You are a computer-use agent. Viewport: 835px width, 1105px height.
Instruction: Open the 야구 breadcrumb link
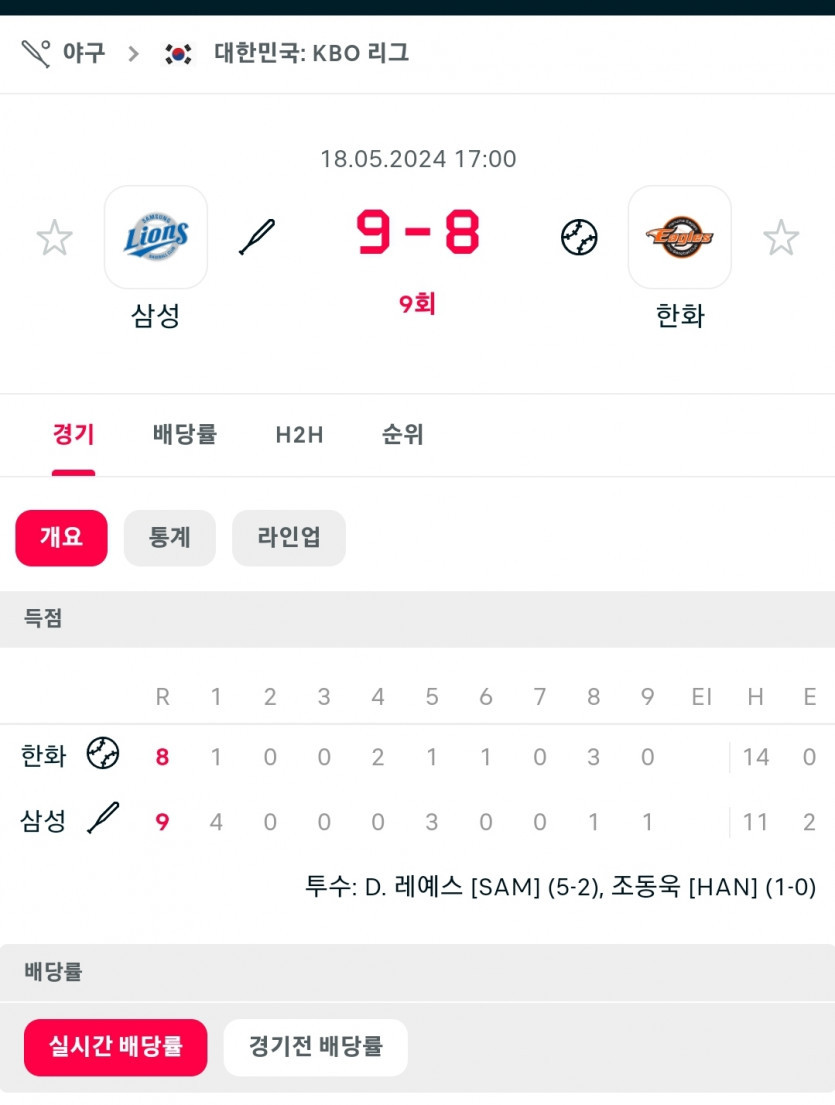pyautogui.click(x=82, y=53)
